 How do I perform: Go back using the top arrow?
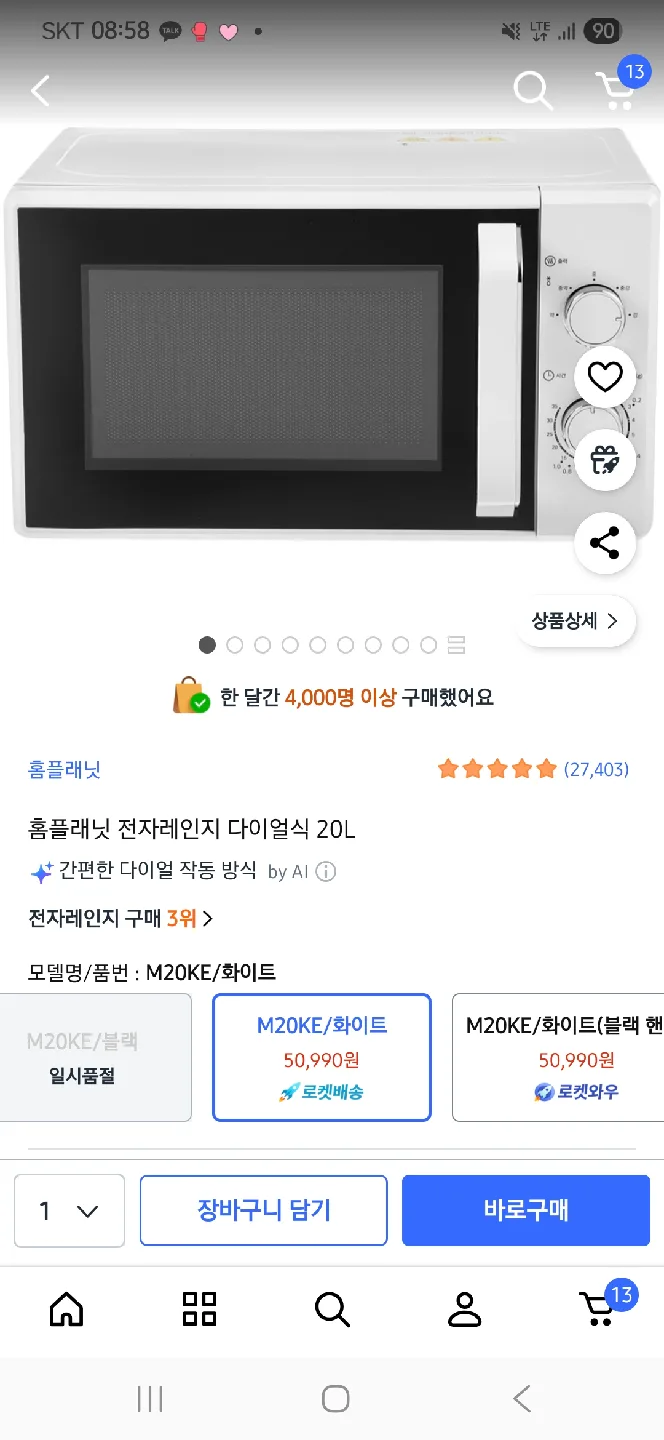coord(40,91)
